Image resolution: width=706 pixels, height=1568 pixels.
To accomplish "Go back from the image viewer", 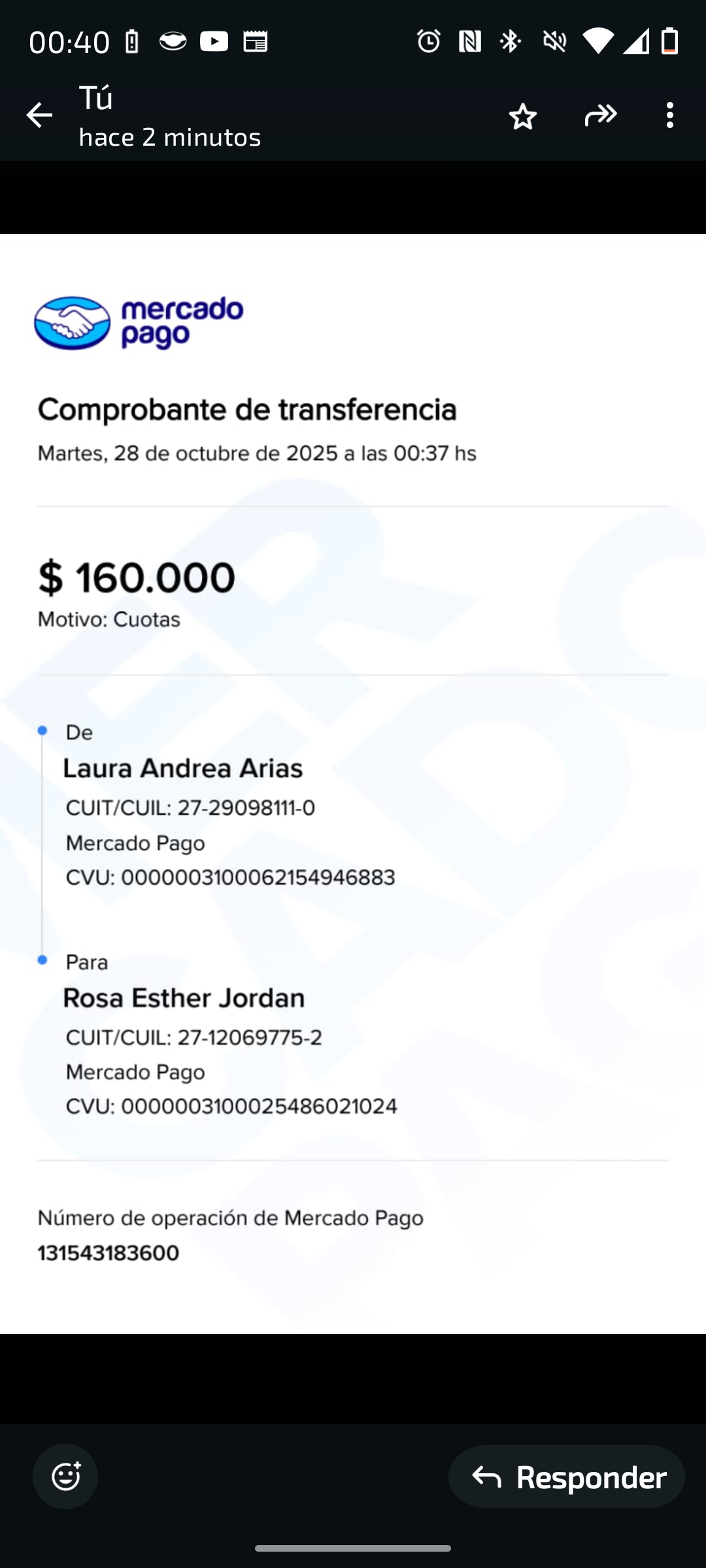I will point(39,116).
